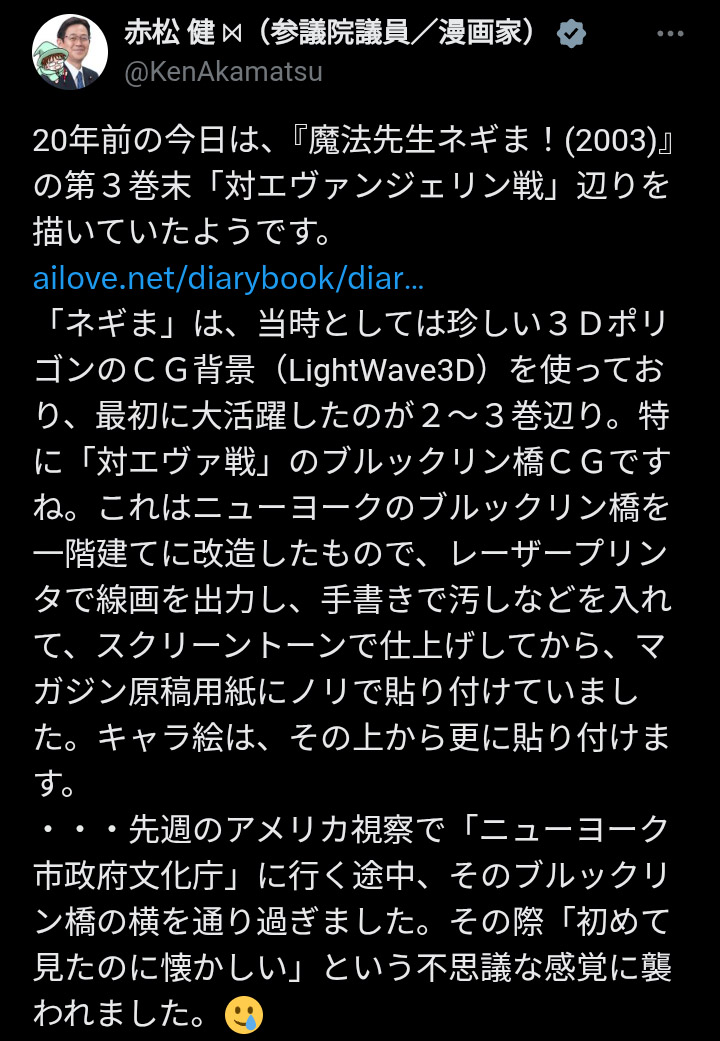The height and width of the screenshot is (1041, 720).
Task: Open the tweet's overflow menu
Action: pyautogui.click(x=670, y=33)
